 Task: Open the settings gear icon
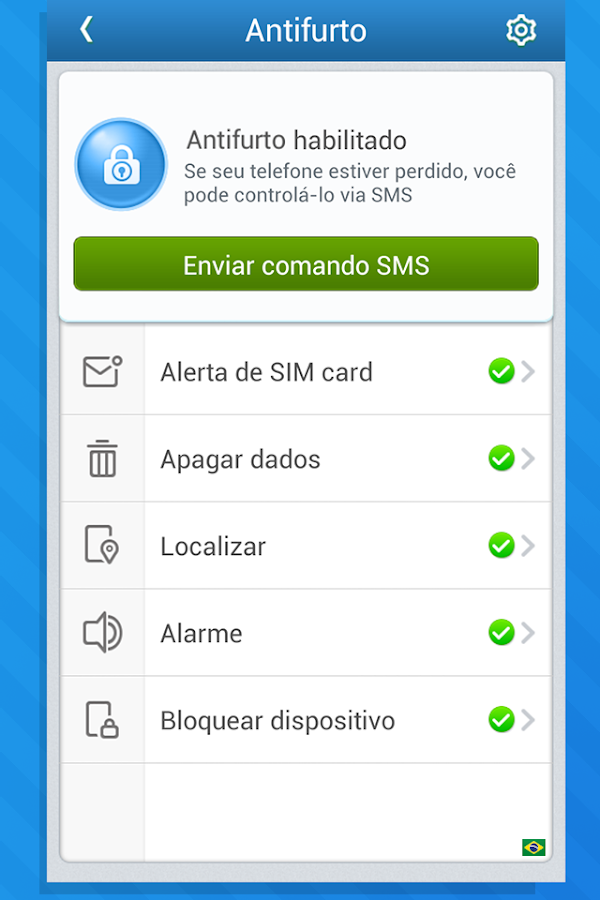(520, 30)
